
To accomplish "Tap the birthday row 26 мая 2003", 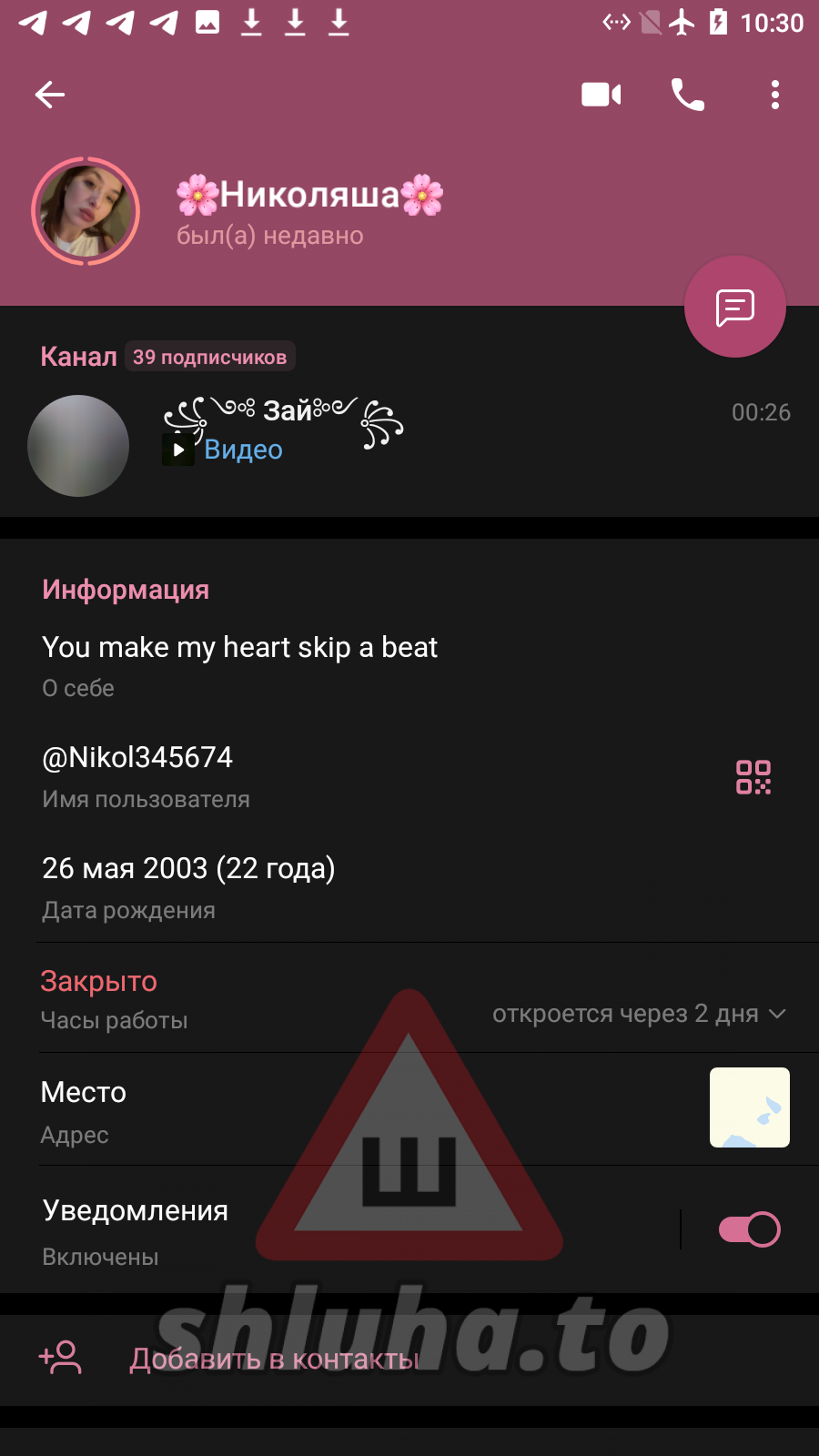I will click(189, 869).
